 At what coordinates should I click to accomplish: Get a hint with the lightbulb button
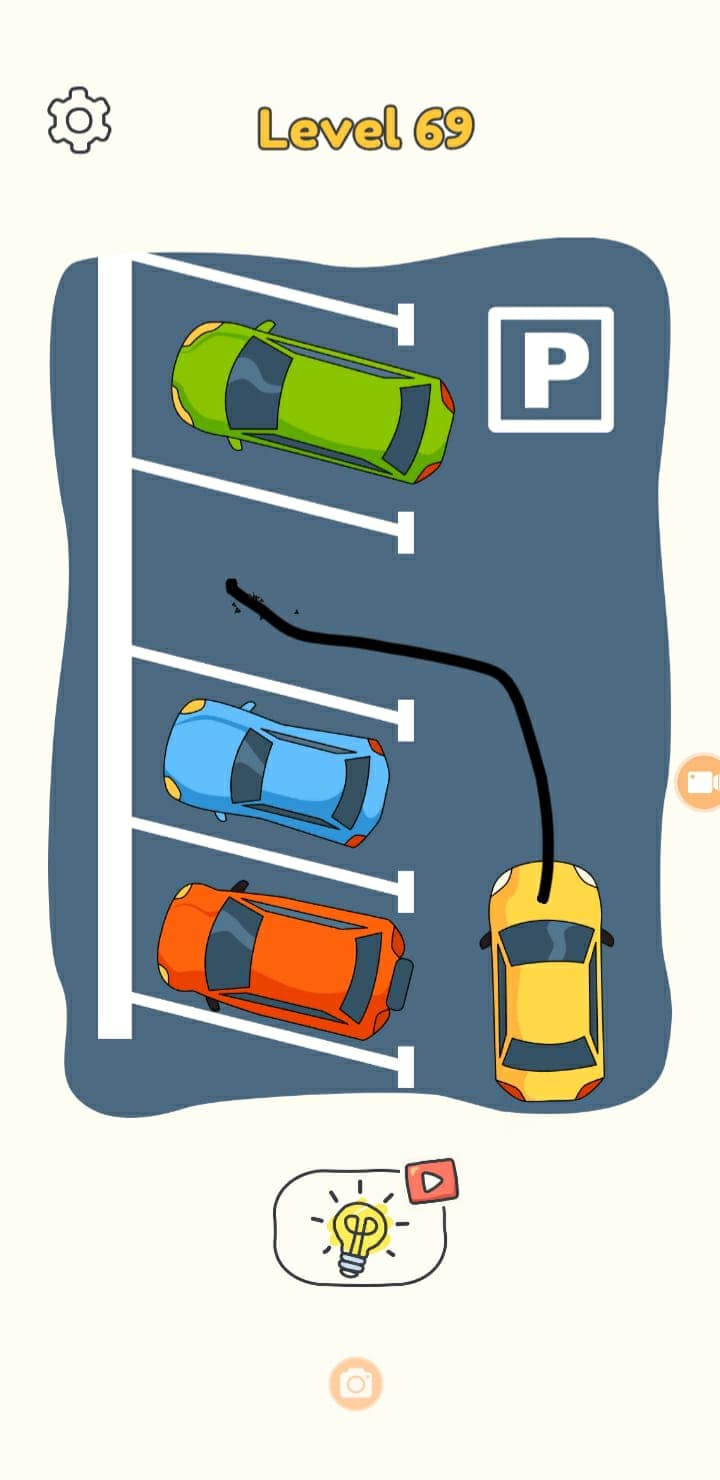359,1228
